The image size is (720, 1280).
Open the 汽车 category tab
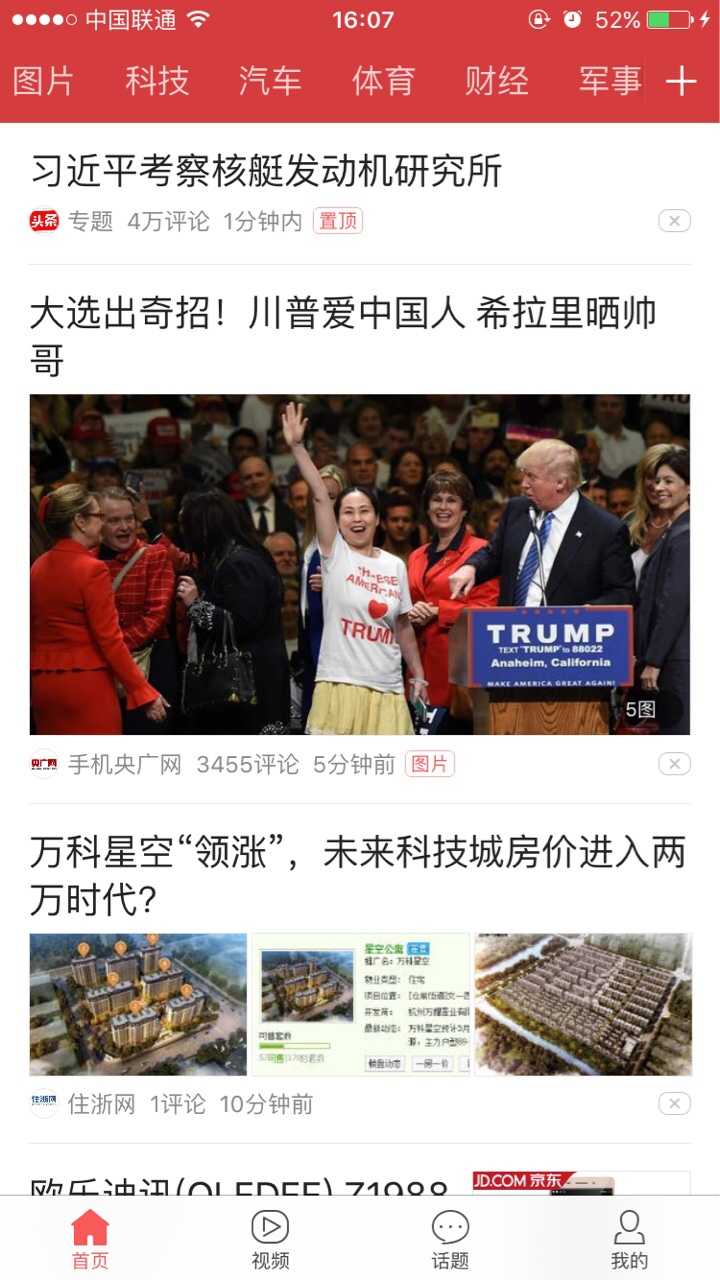[x=270, y=82]
